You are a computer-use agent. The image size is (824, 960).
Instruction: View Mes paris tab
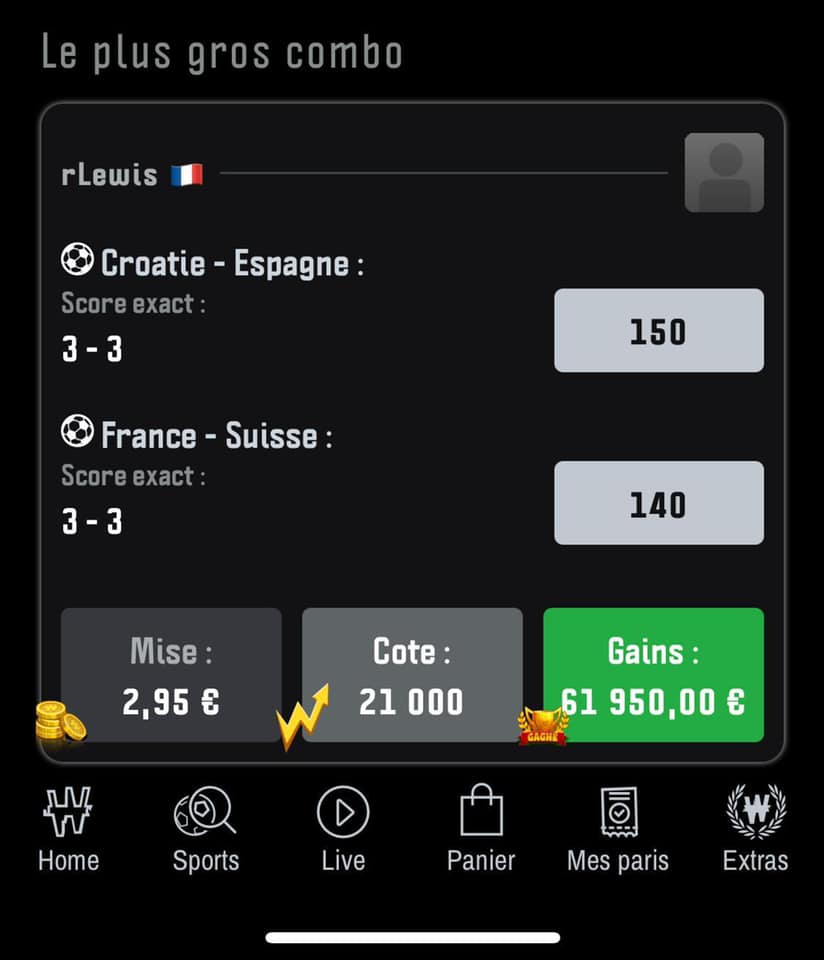pyautogui.click(x=618, y=829)
